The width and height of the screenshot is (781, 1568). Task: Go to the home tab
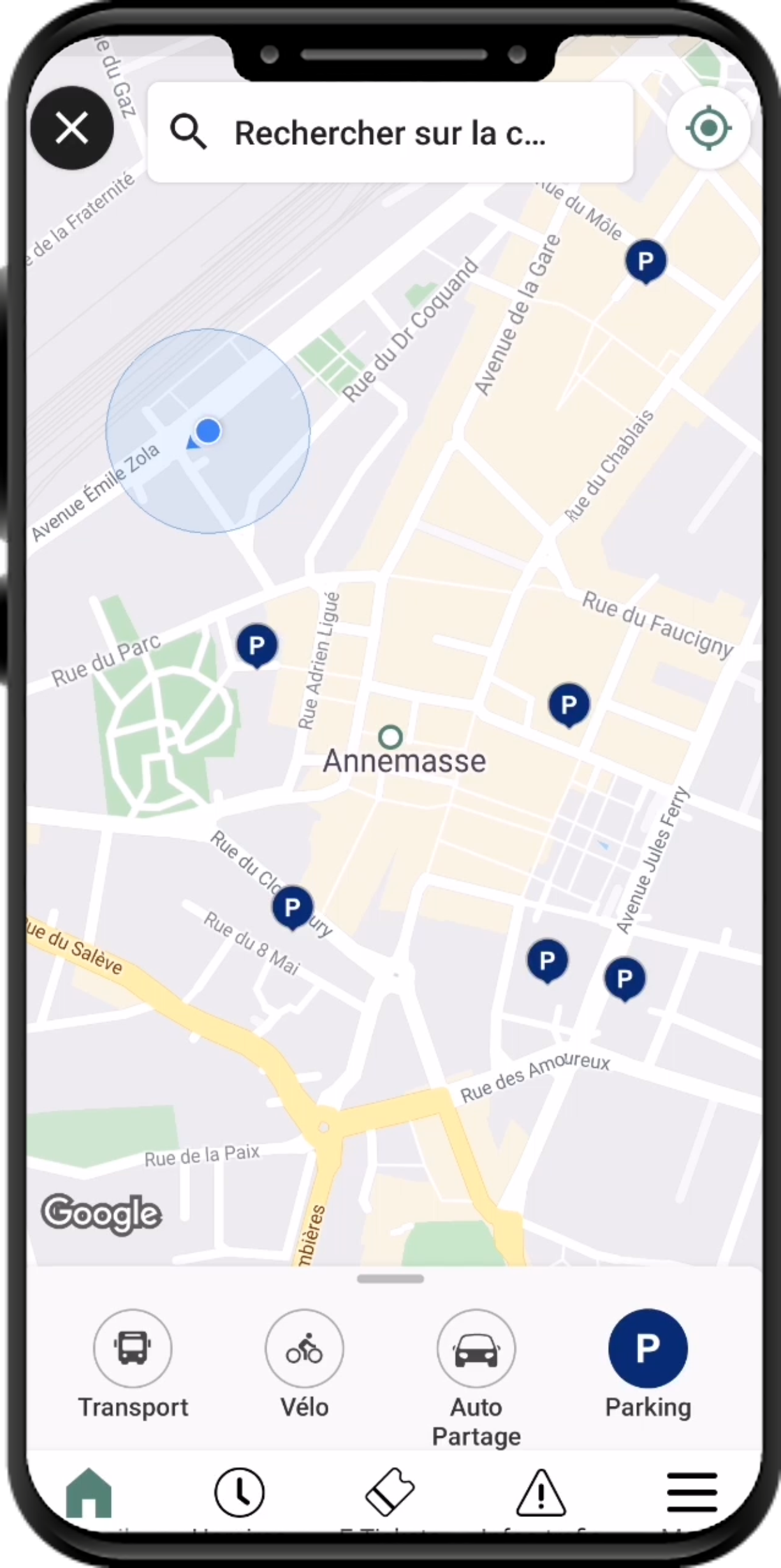pyautogui.click(x=89, y=1492)
